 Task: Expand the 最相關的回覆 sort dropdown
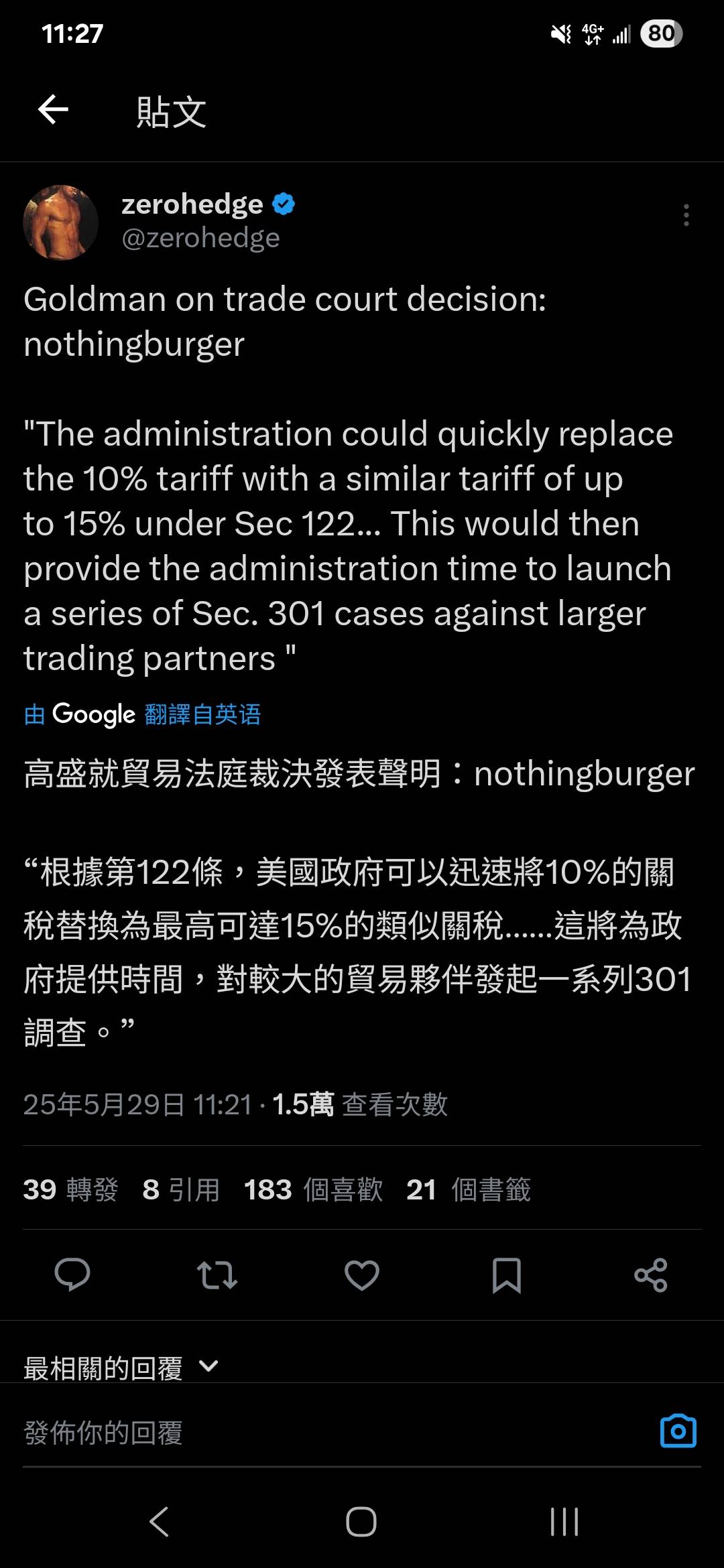(121, 1367)
